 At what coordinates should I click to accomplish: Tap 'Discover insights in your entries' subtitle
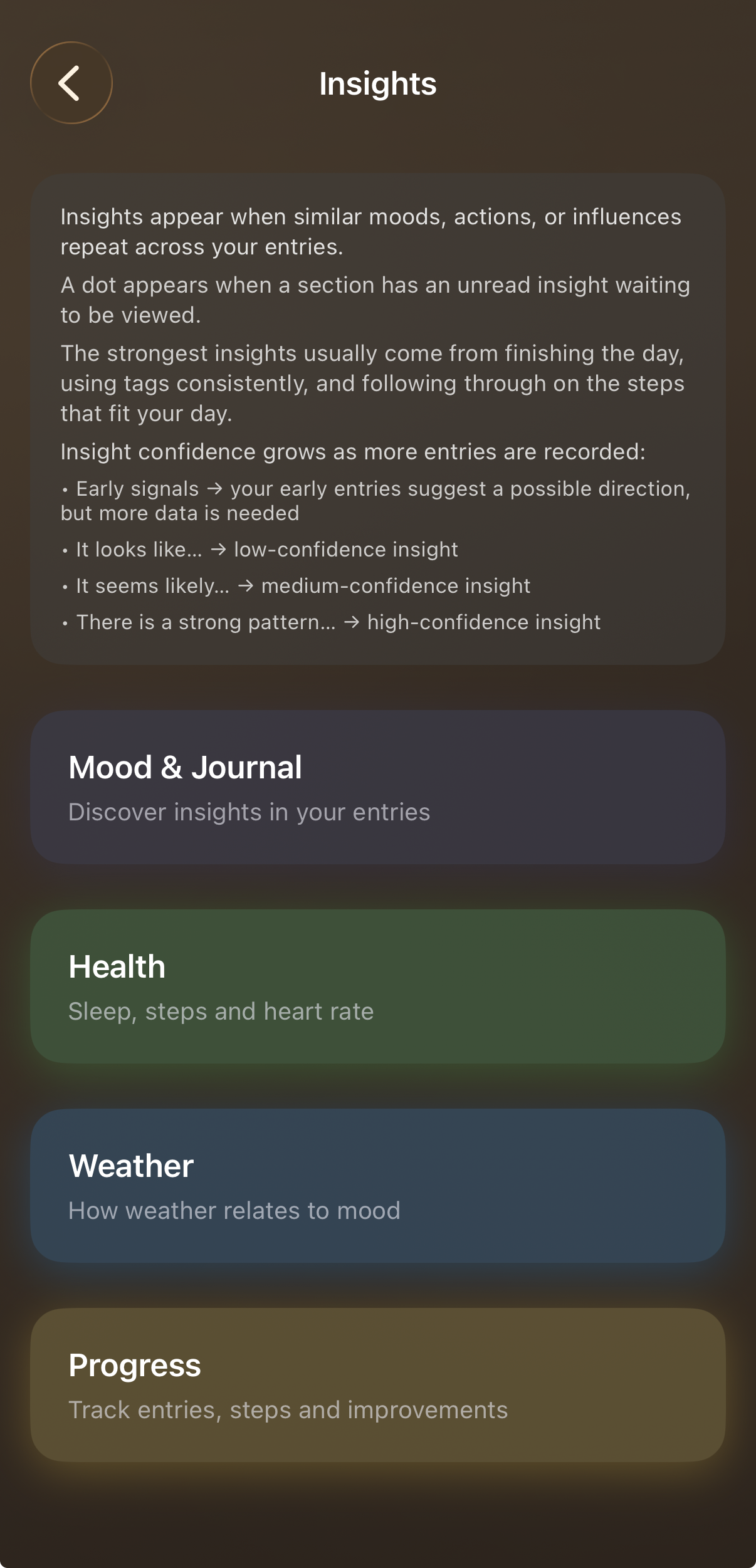click(x=249, y=811)
